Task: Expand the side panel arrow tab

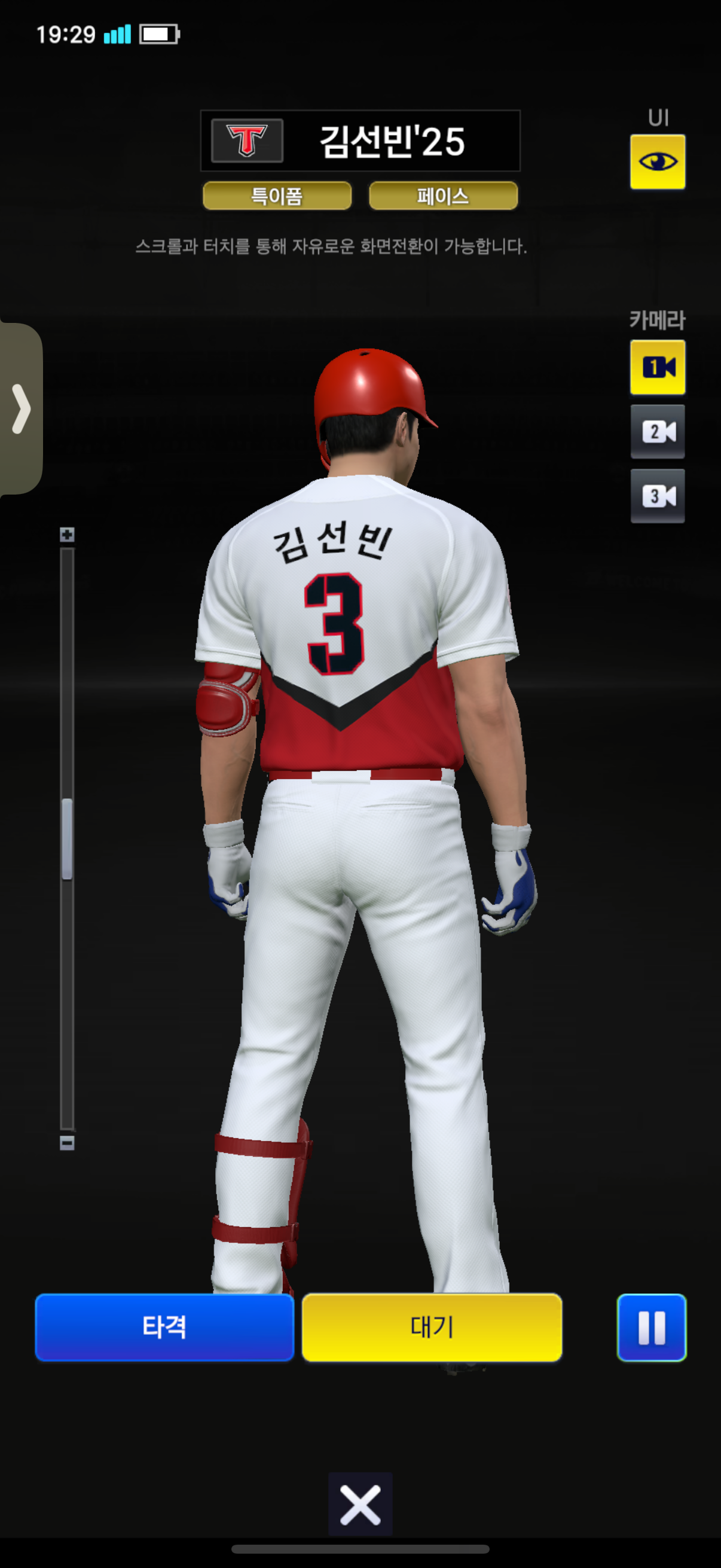Action: (x=21, y=408)
